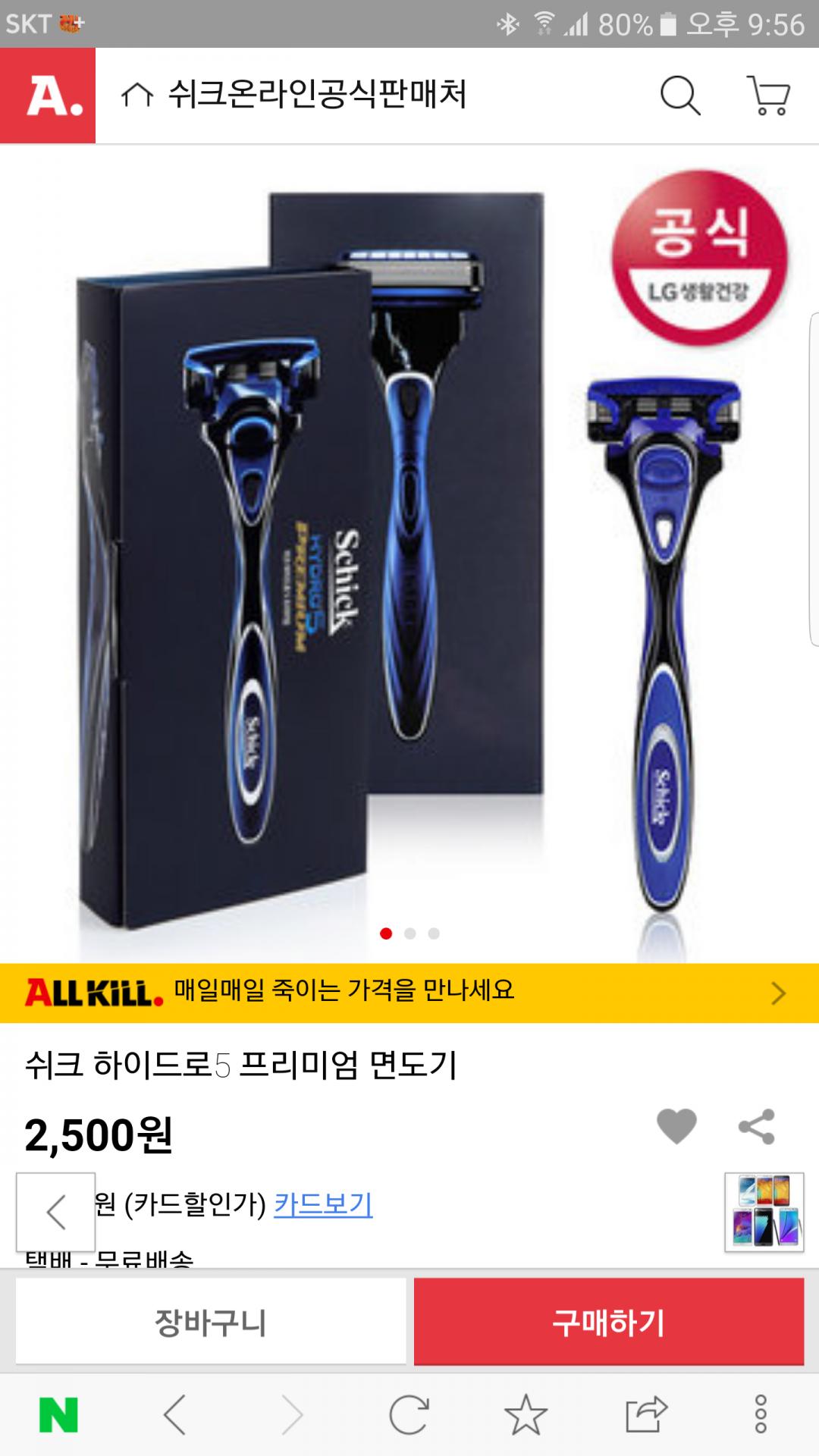Open the Schick razor product image
Screen dimensions: 819x1456
click(x=409, y=554)
